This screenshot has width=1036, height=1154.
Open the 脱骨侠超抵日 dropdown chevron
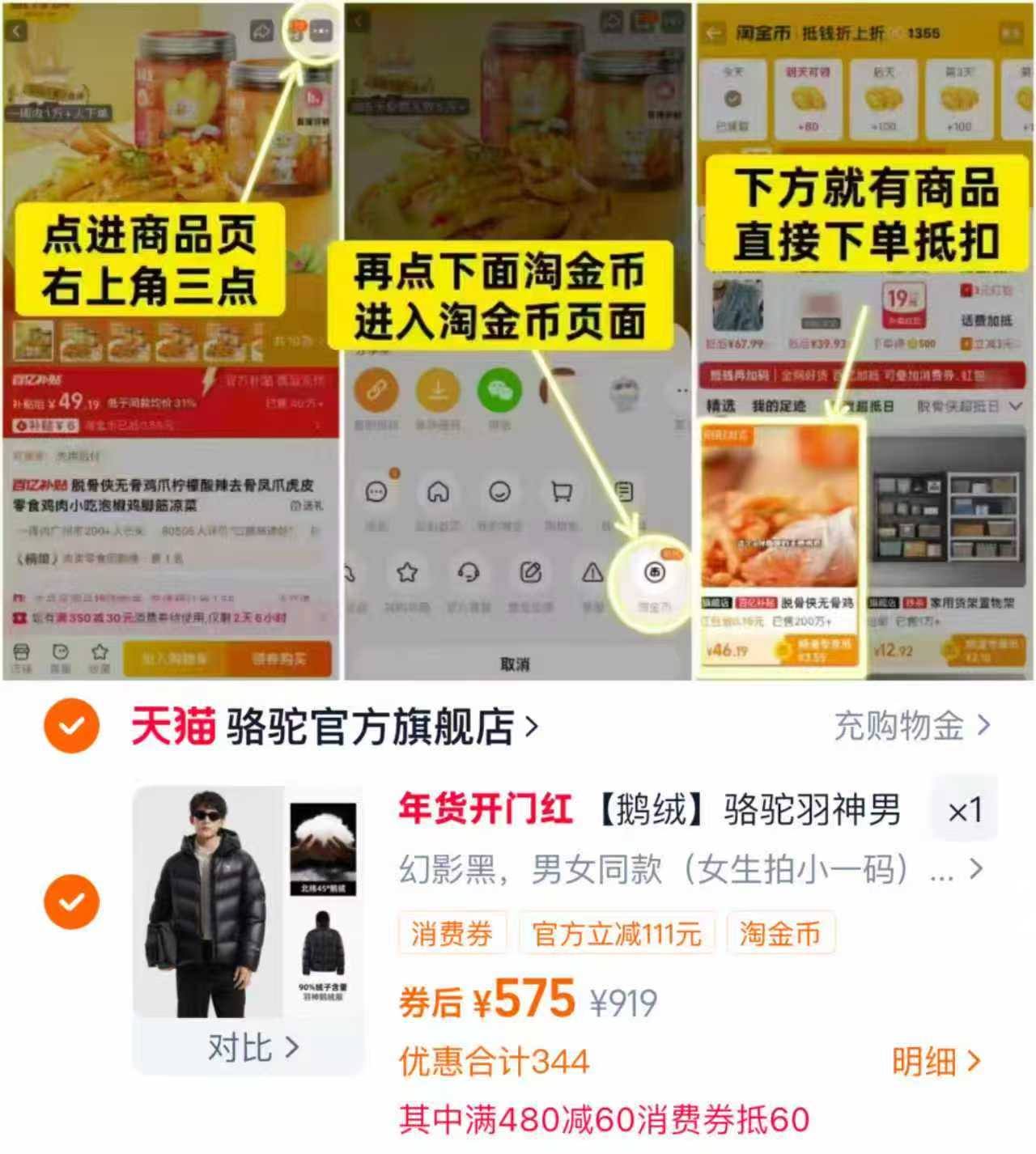[x=1015, y=406]
